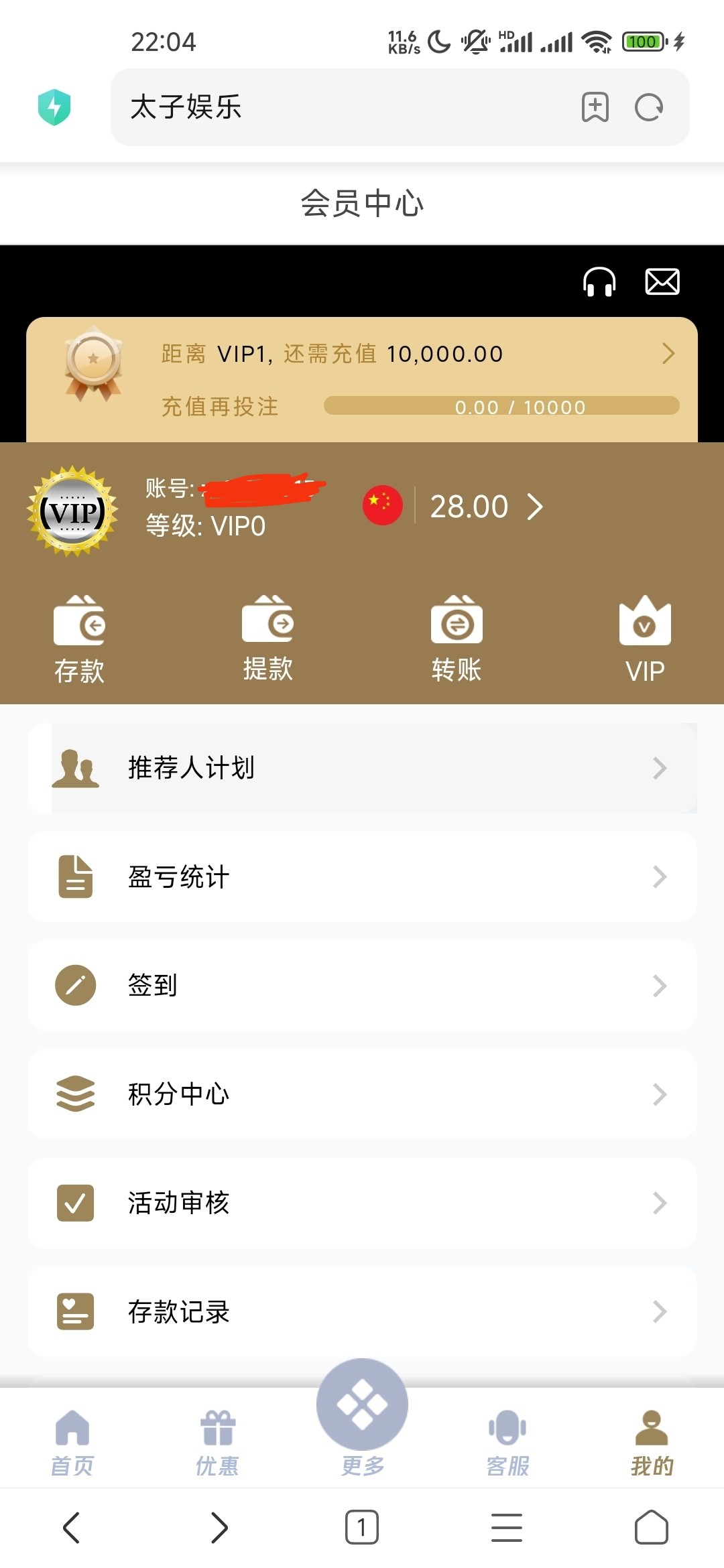Open 活动审核 row
The height and width of the screenshot is (1568, 724).
click(362, 1203)
